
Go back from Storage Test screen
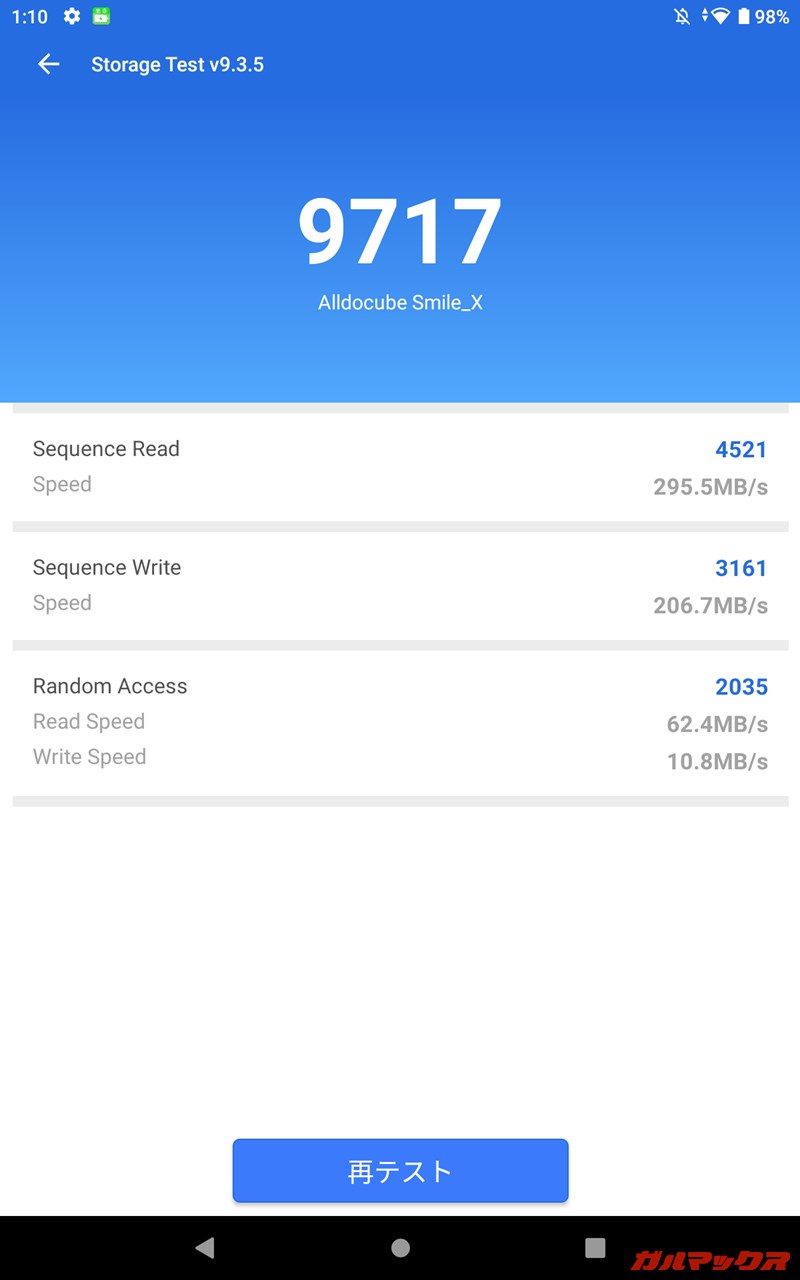48,65
